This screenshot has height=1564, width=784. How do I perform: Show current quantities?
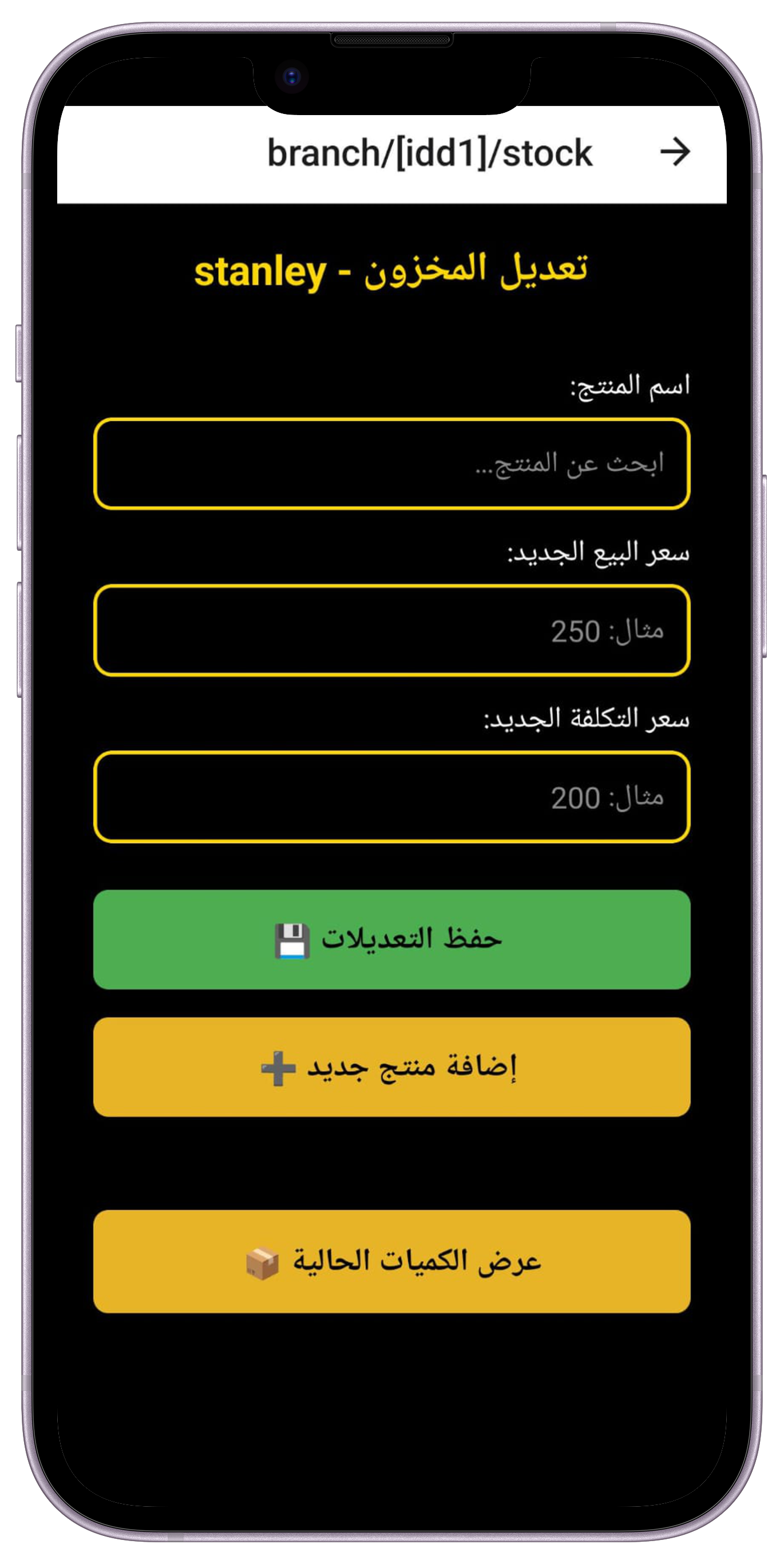click(x=392, y=1262)
